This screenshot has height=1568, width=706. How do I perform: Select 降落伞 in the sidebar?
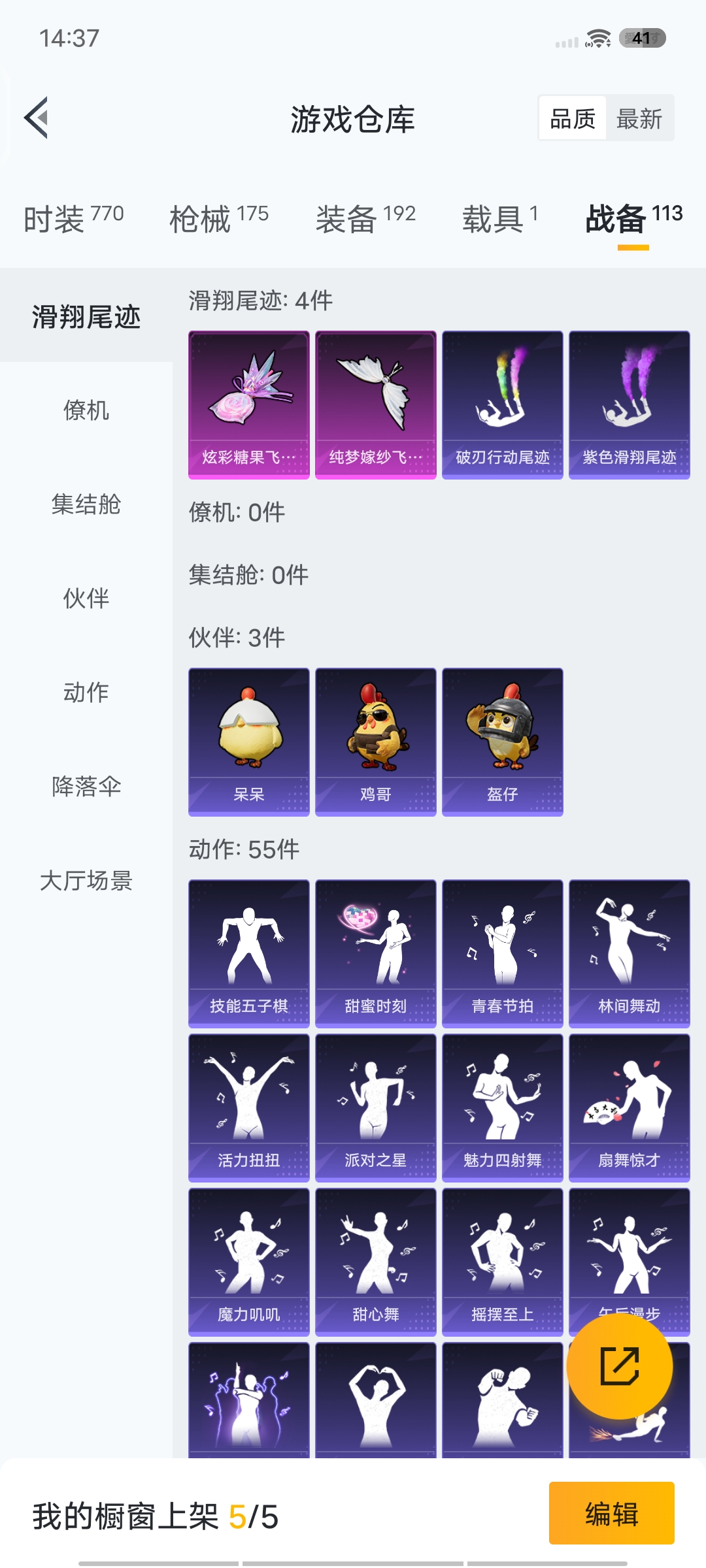pyautogui.click(x=88, y=787)
